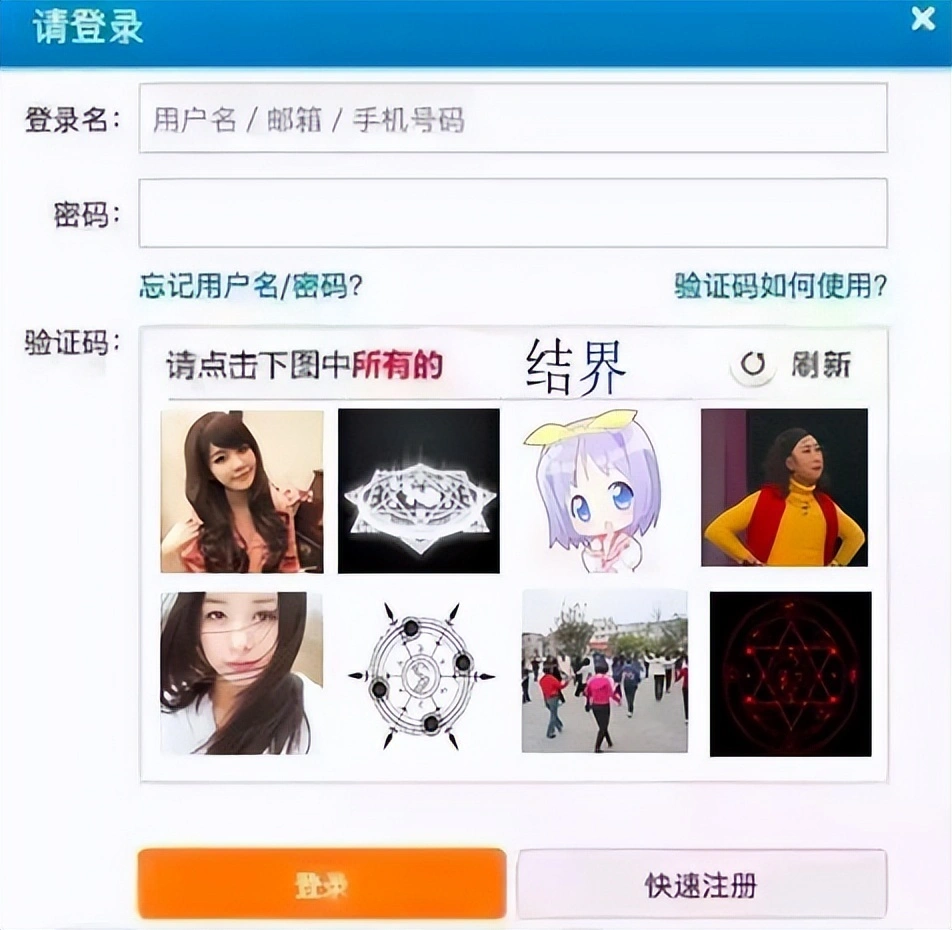Focus the 登录名 username field
This screenshot has height=930, width=952.
coord(512,119)
